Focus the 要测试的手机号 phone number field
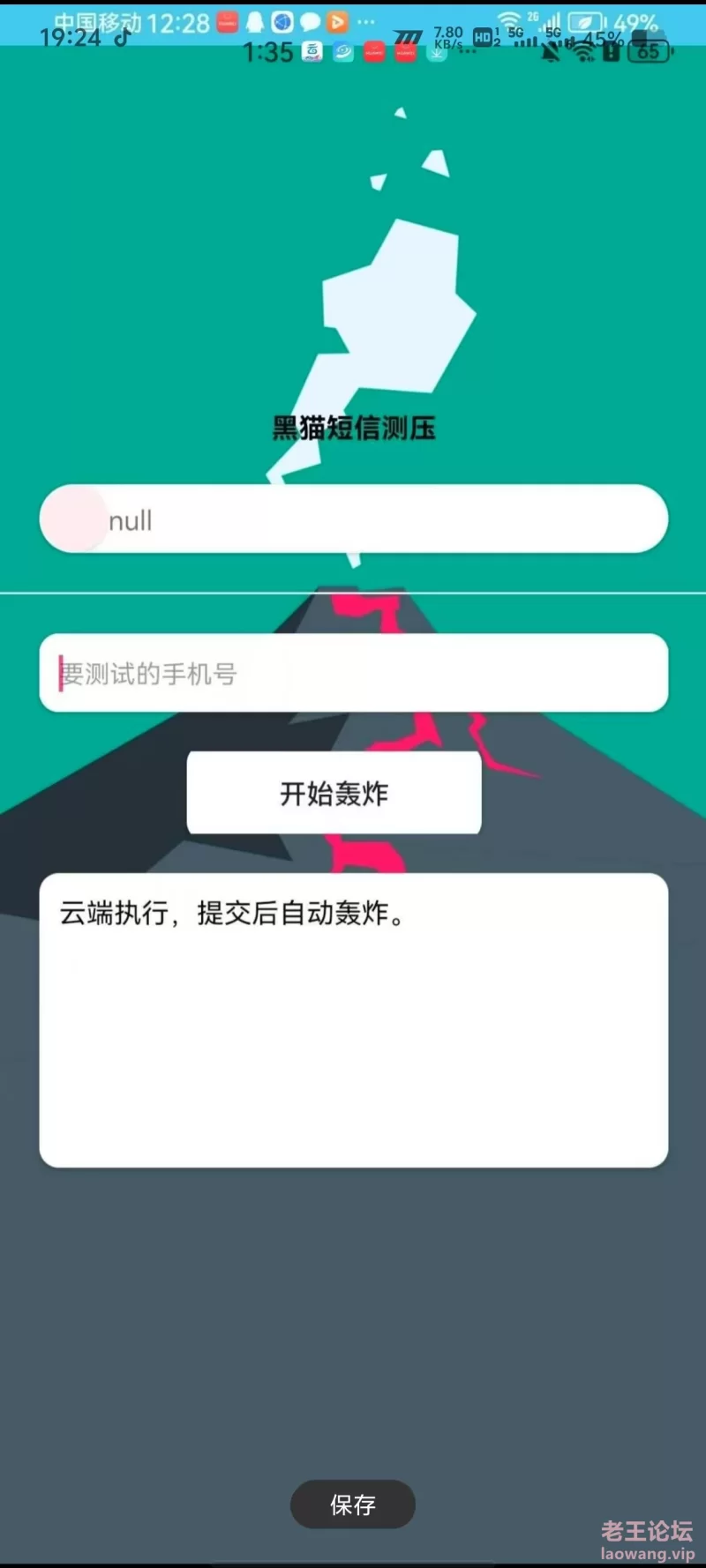 coord(353,673)
